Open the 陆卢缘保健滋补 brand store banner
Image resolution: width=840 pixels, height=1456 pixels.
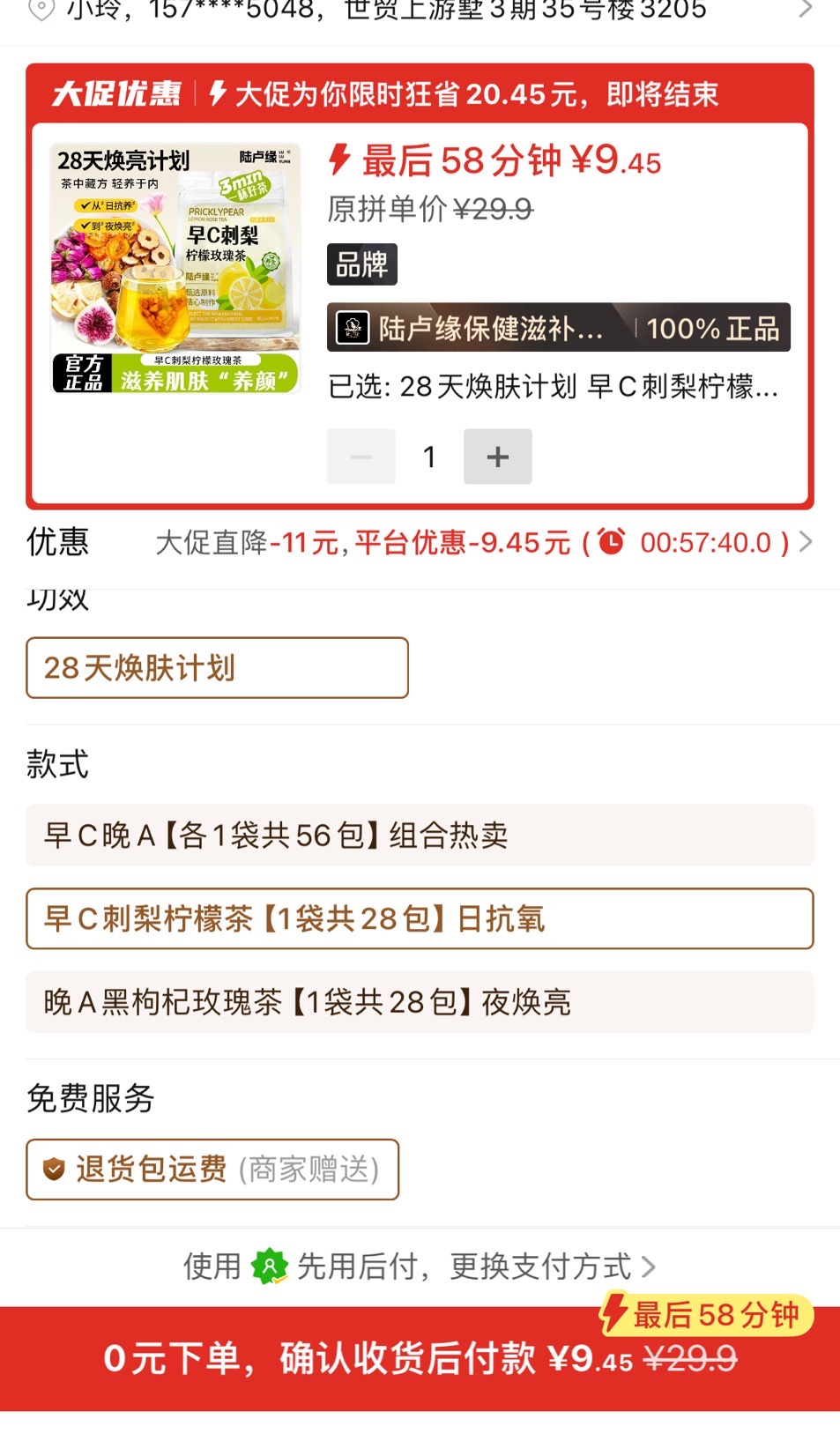click(x=558, y=328)
